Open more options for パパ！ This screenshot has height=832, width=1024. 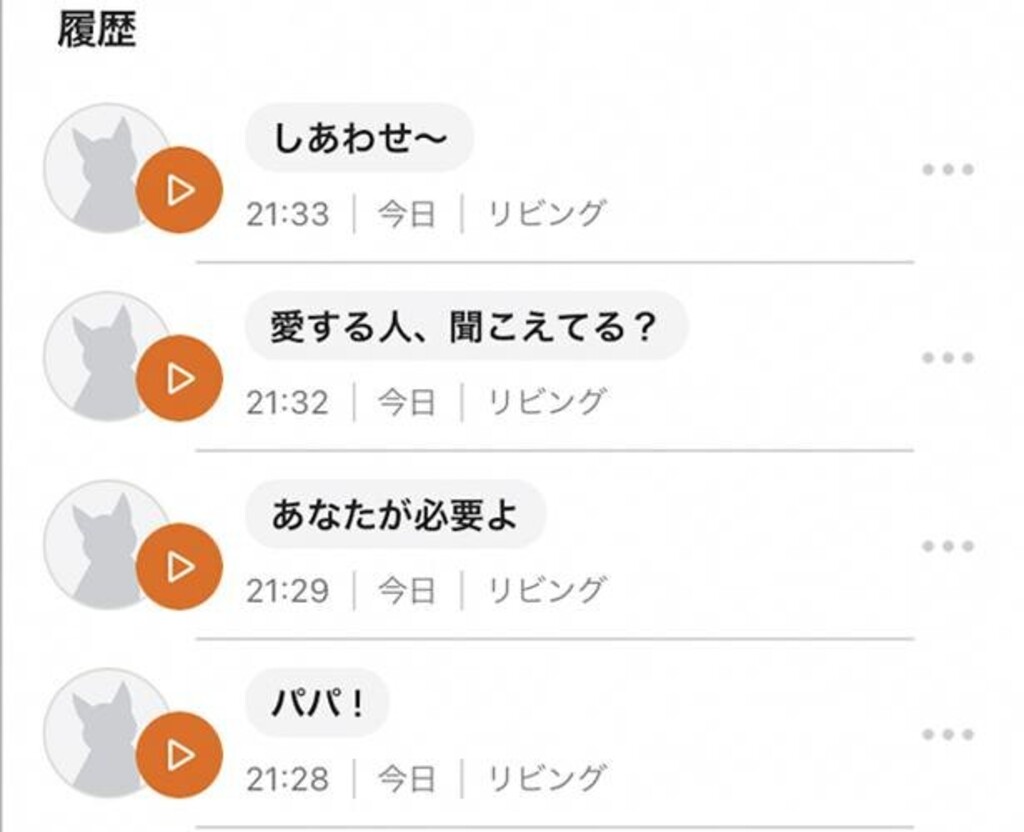click(x=947, y=734)
